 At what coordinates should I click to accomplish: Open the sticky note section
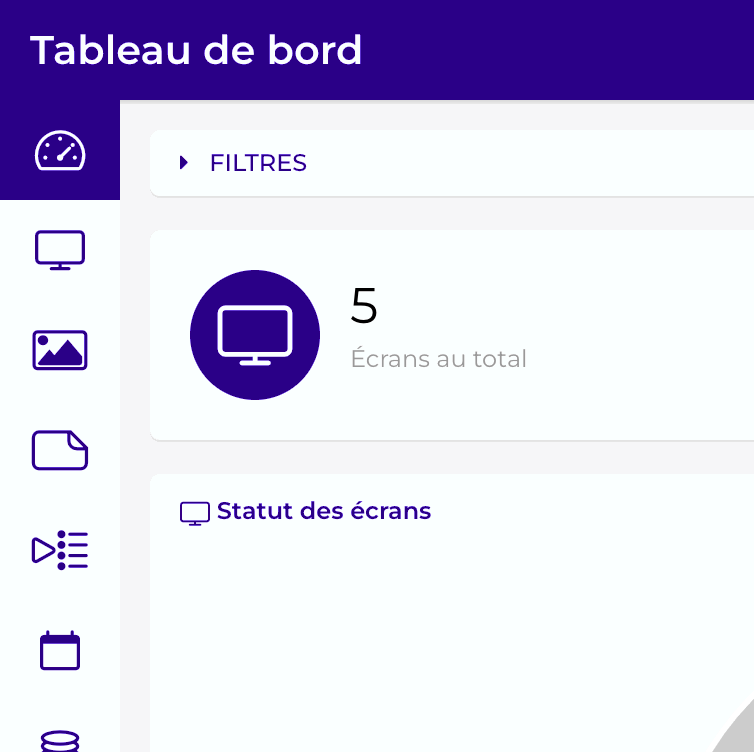pyautogui.click(x=60, y=450)
